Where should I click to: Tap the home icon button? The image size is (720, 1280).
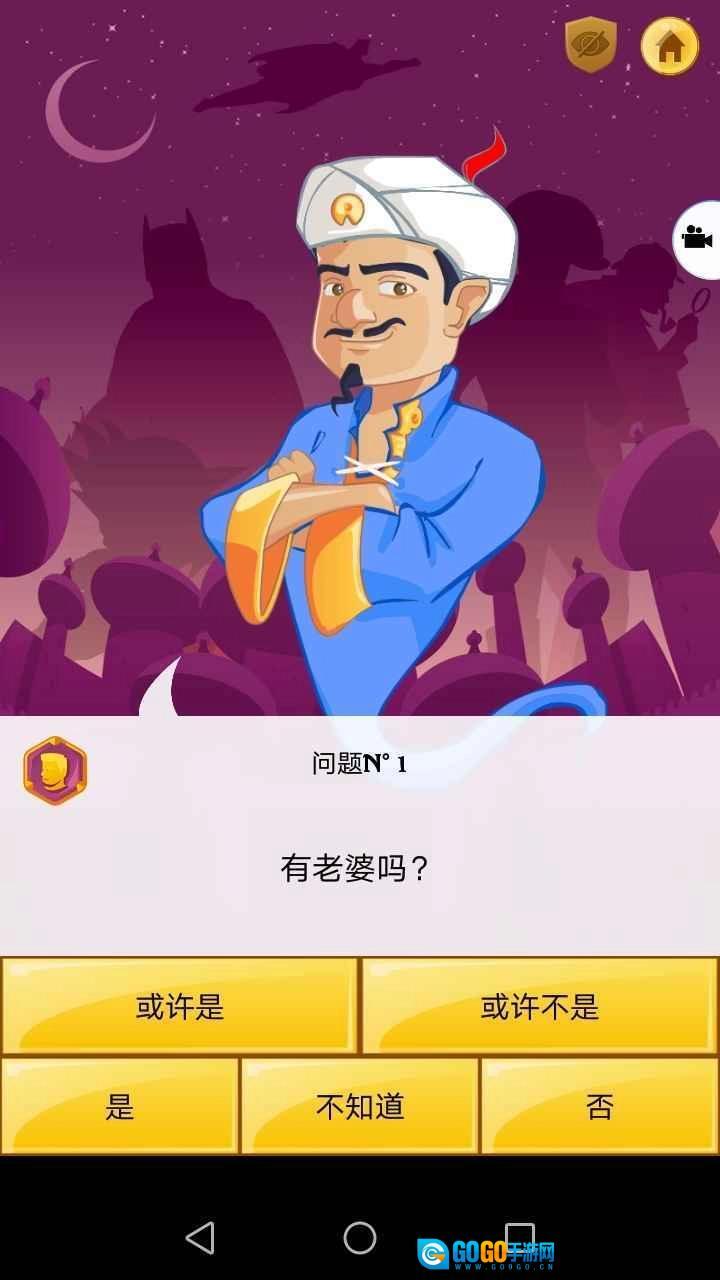(x=669, y=46)
